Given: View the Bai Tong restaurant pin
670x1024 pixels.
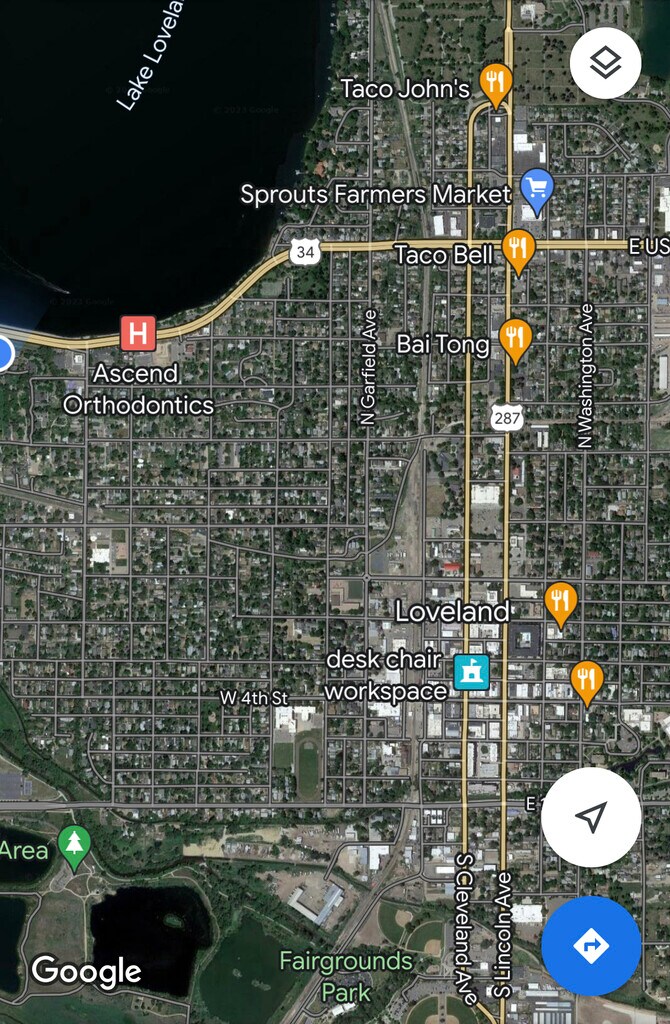Looking at the screenshot, I should pos(514,340).
